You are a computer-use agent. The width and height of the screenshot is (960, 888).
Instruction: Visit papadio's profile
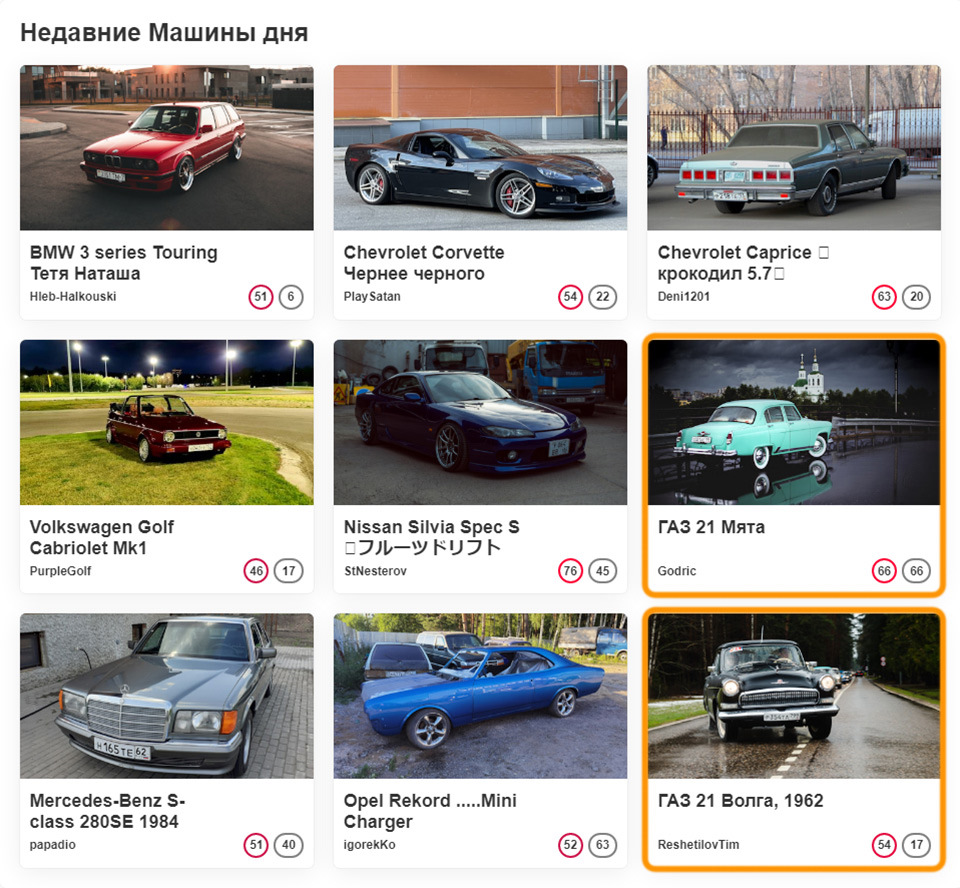(x=53, y=845)
